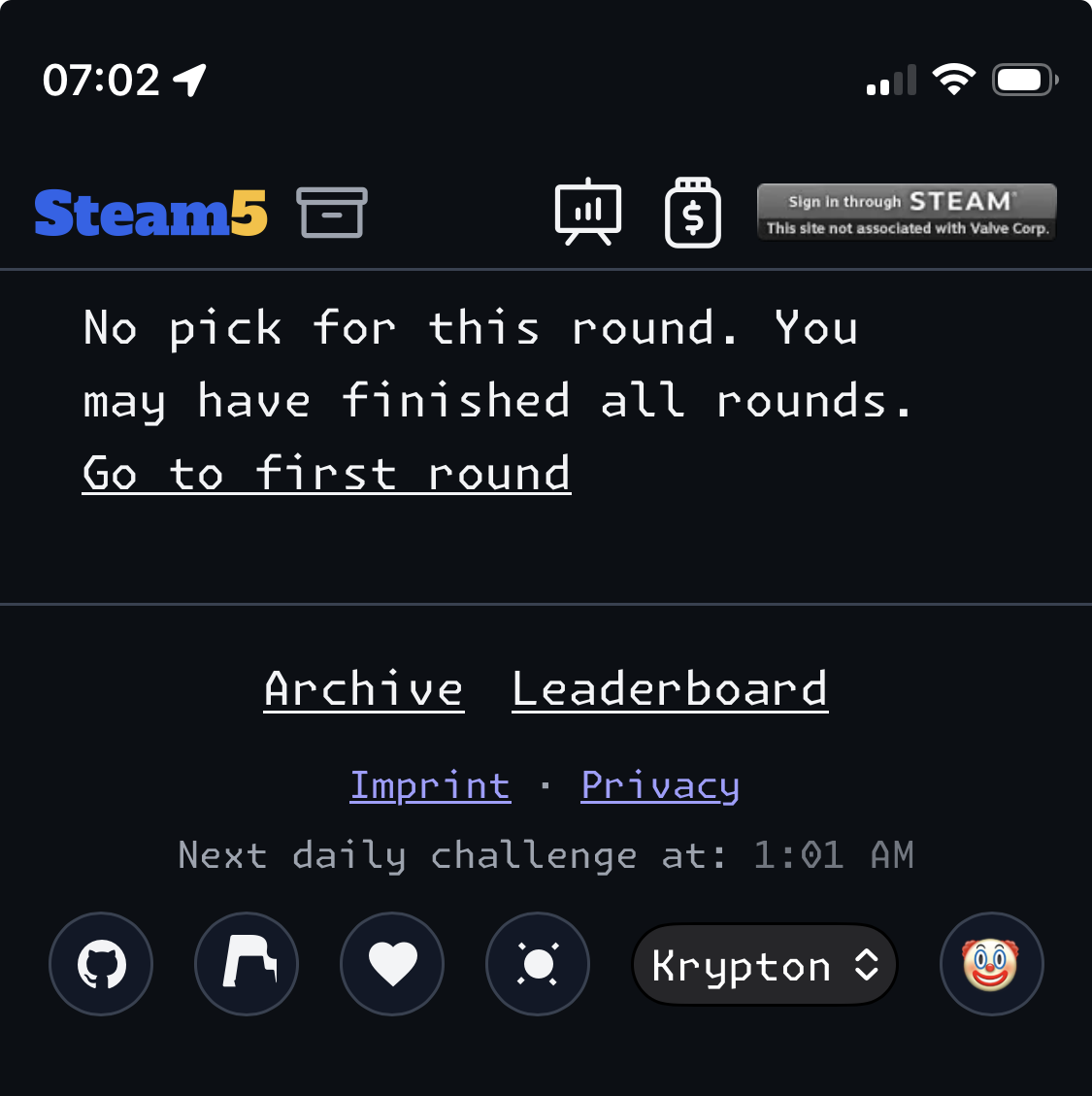Tap the flag-shaped icon button
Screen dimensions: 1092x1096
click(x=247, y=964)
